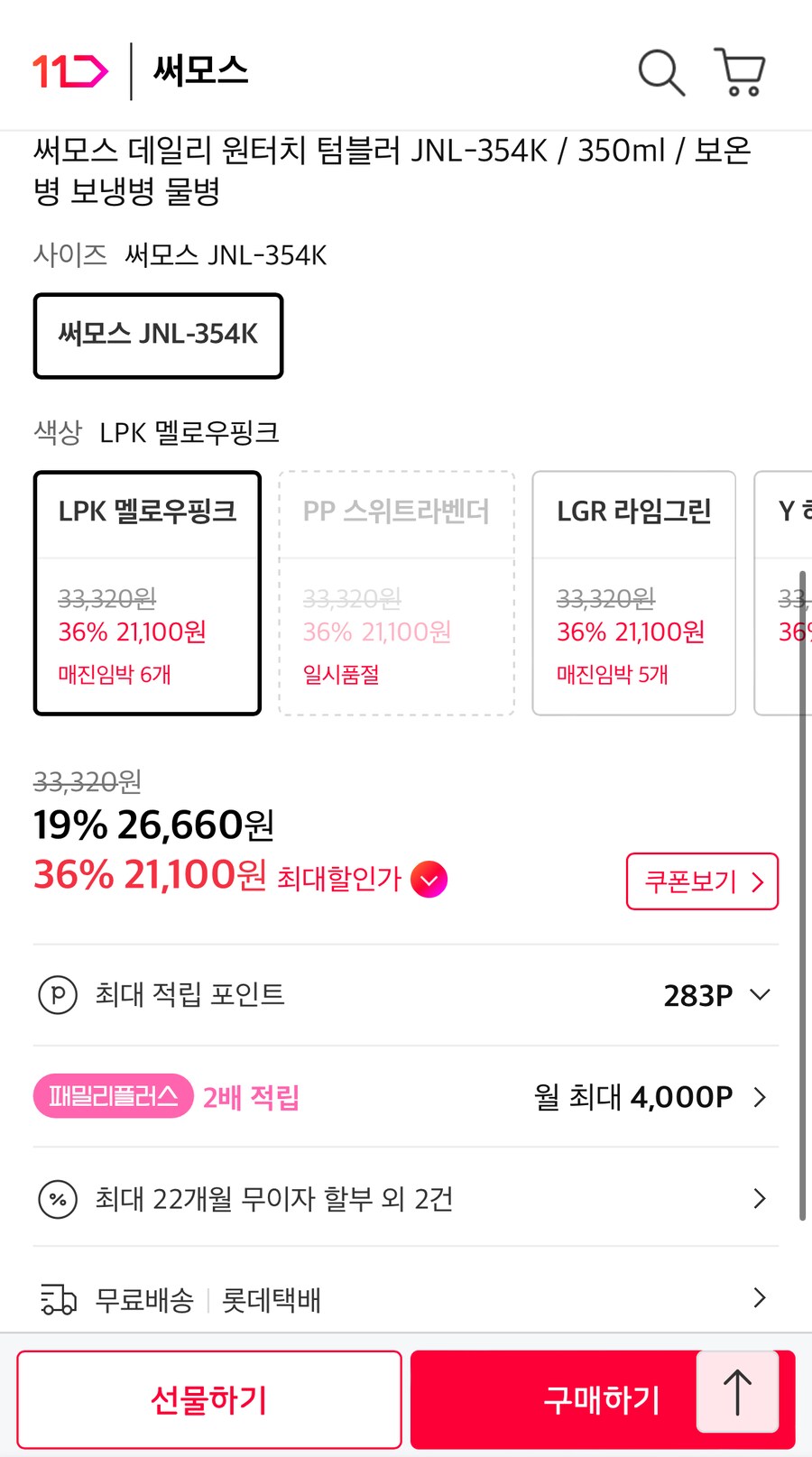This screenshot has width=812, height=1457.
Task: Click the delivery truck icon
Action: click(57, 1299)
